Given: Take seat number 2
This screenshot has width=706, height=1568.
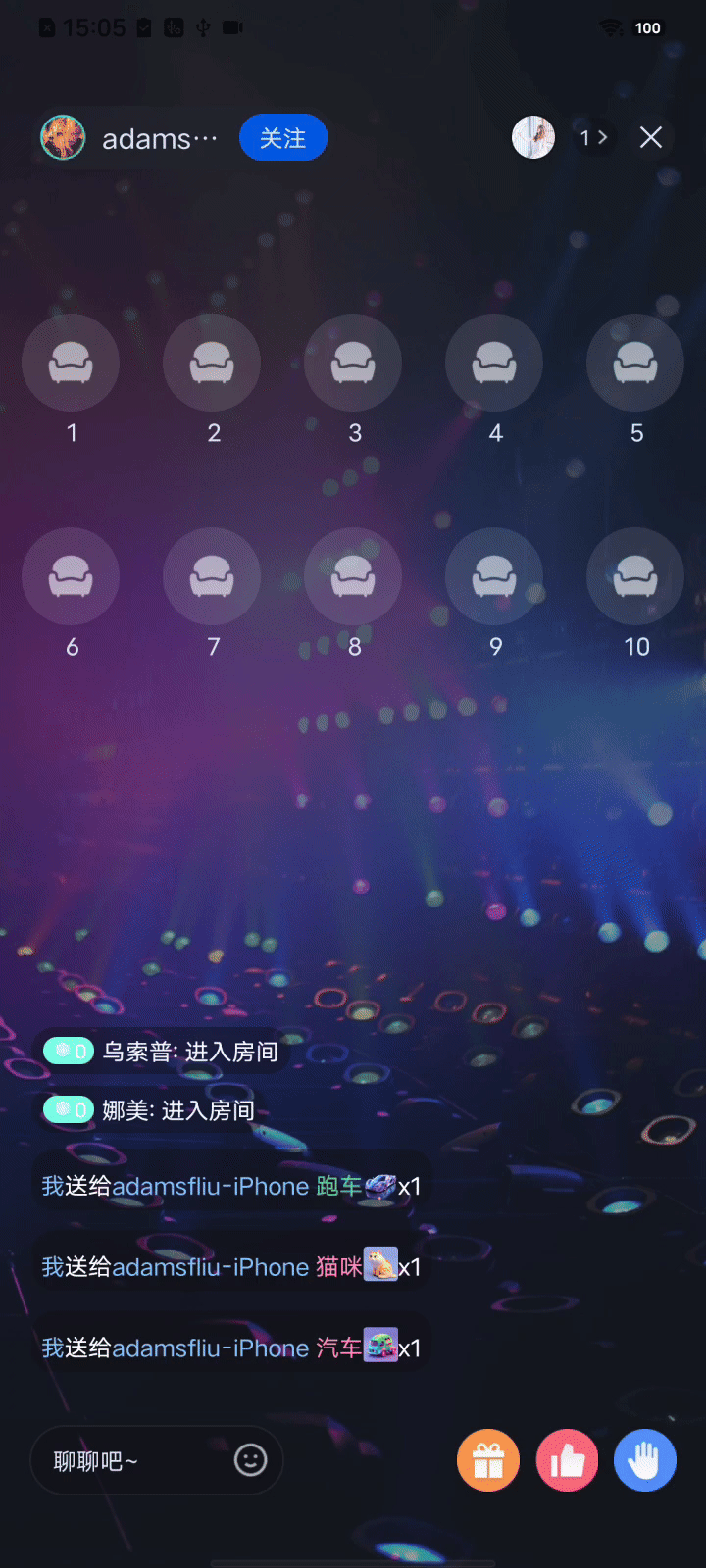Looking at the screenshot, I should click(x=212, y=363).
